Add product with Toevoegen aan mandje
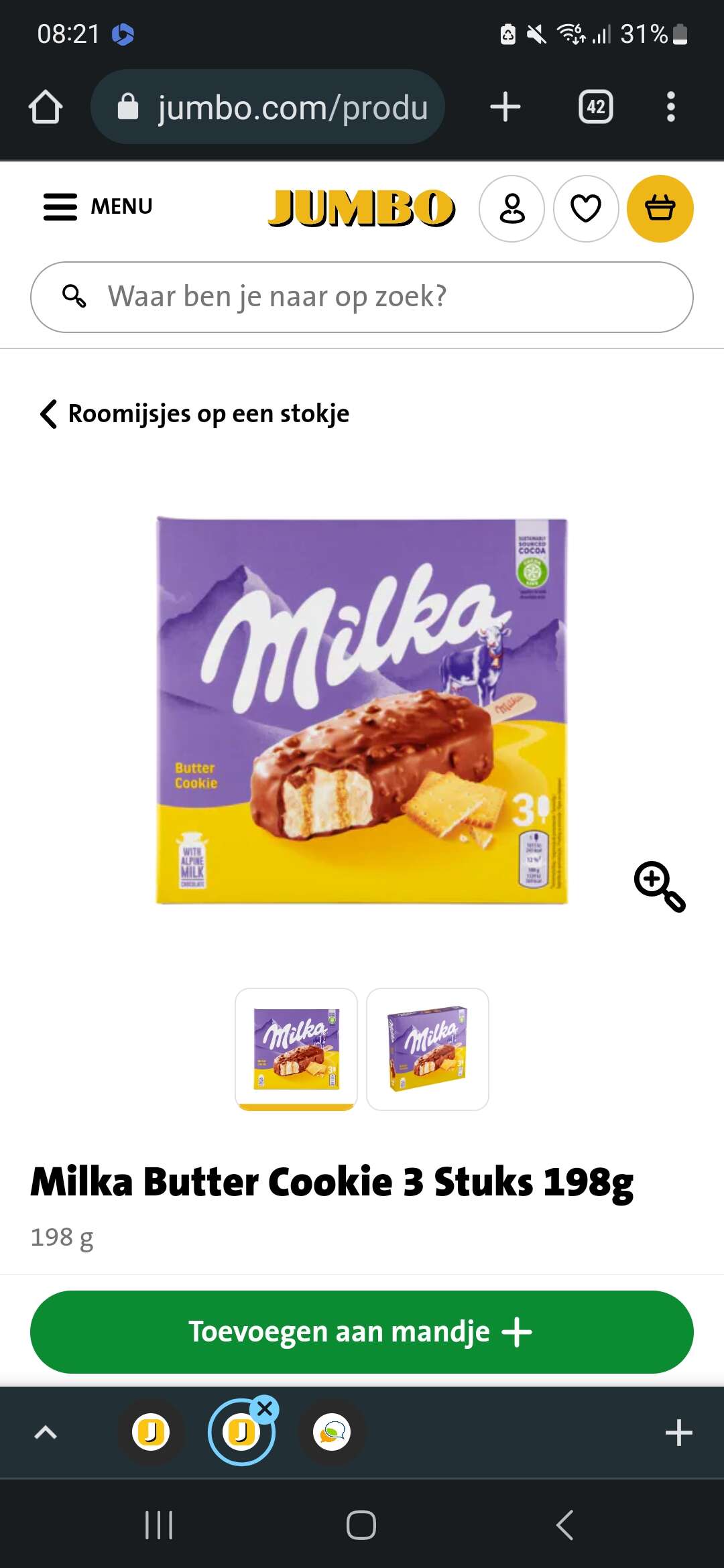This screenshot has height=1568, width=724. click(x=362, y=1332)
